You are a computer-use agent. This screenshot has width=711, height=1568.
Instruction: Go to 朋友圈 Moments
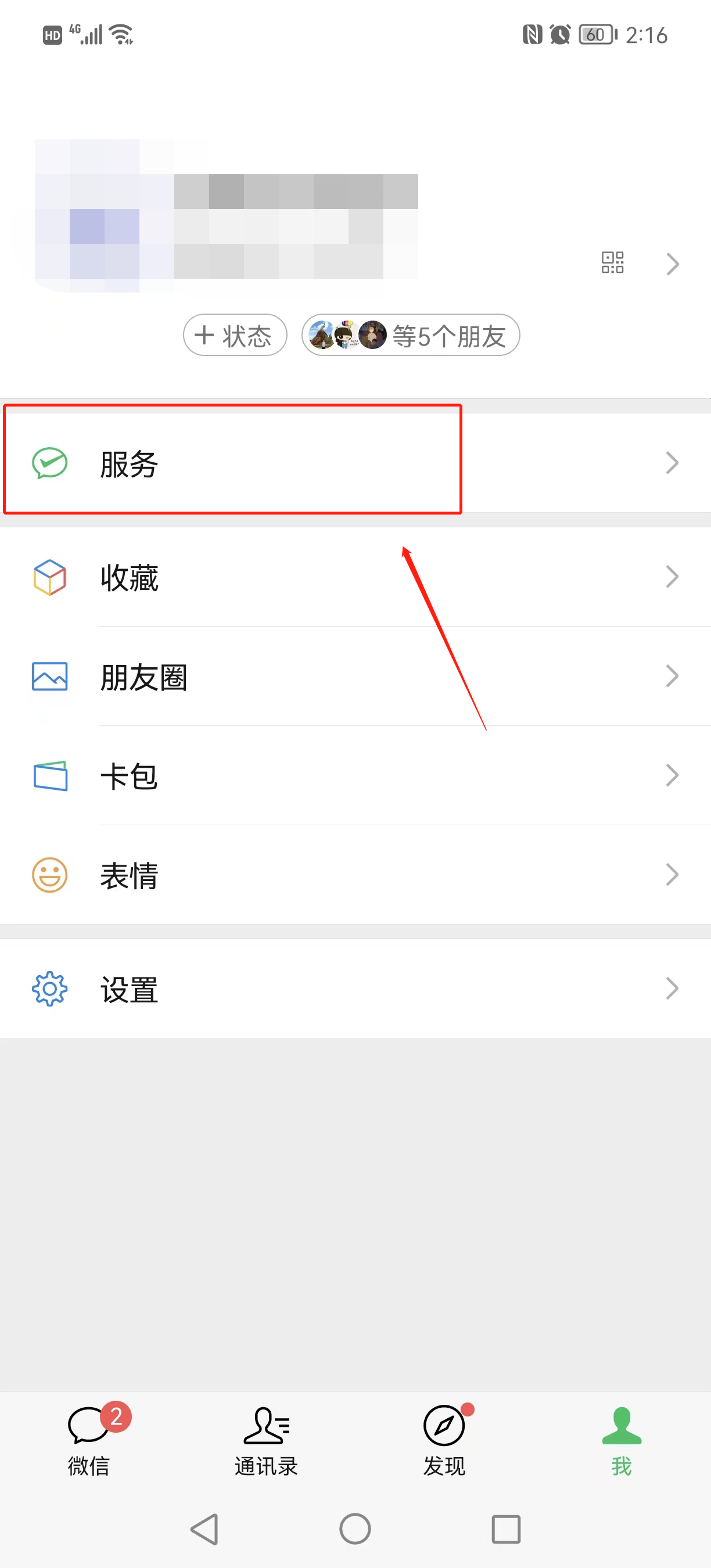(x=355, y=676)
